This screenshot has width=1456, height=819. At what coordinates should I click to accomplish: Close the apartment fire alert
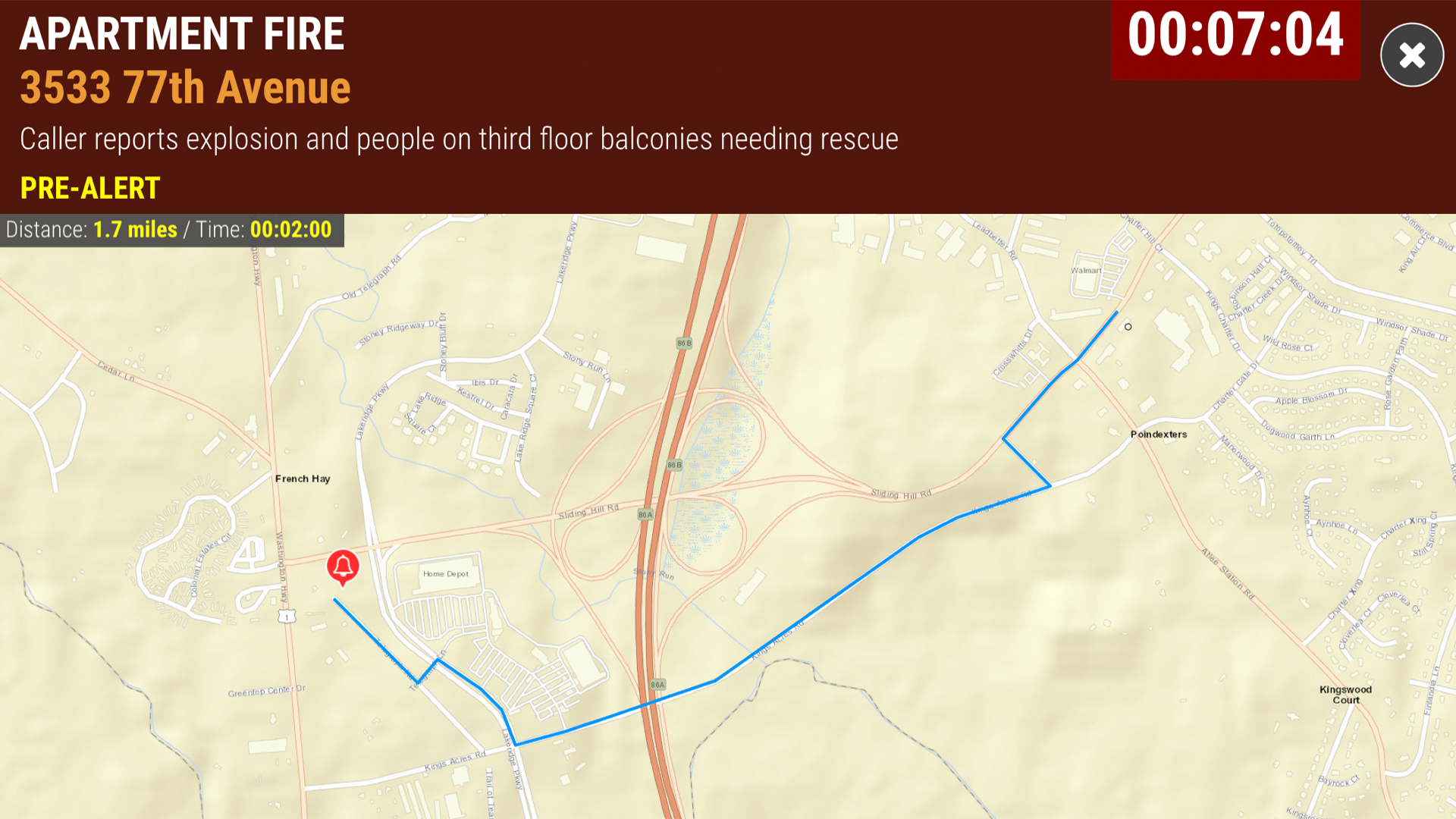coord(1411,55)
